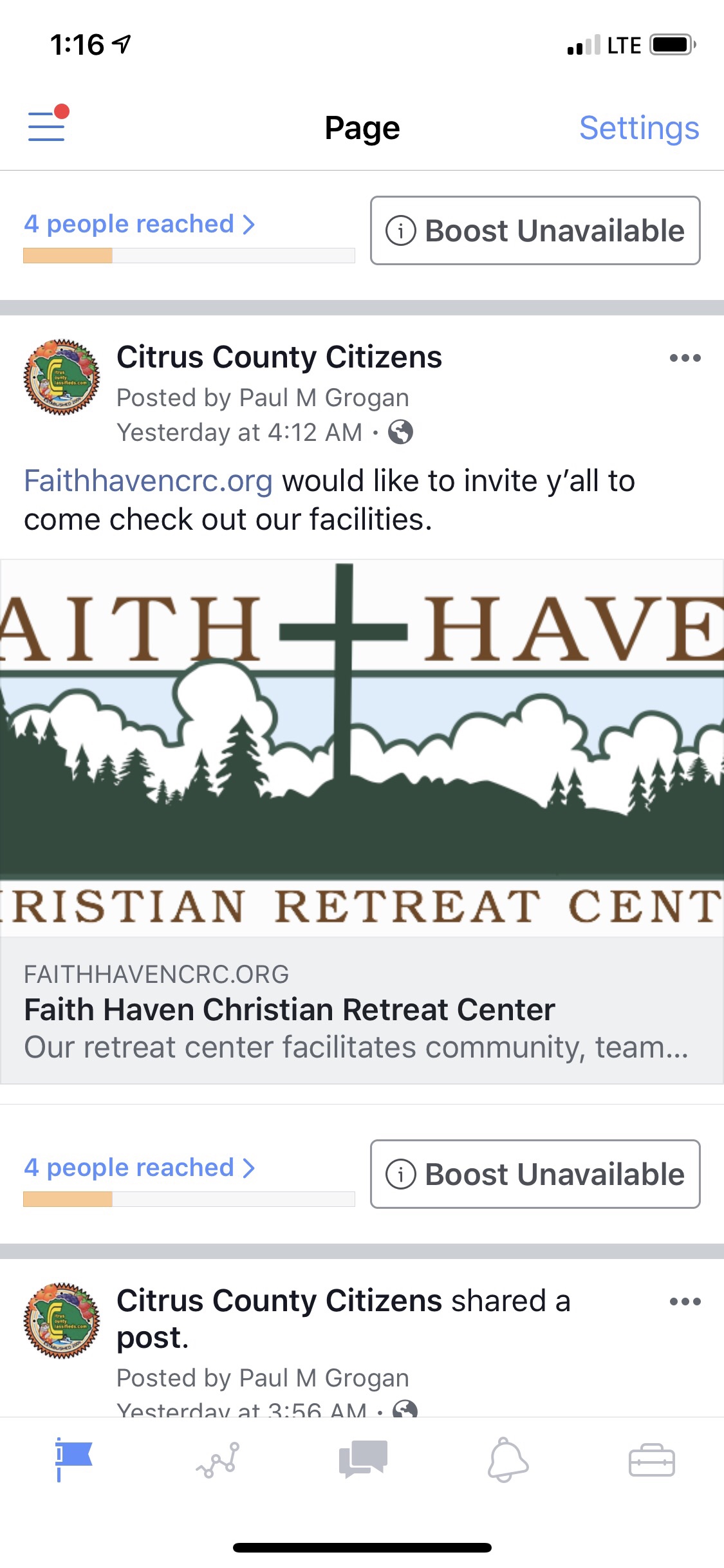The image size is (724, 1568).
Task: Open options menu for the shared post
Action: (x=685, y=1302)
